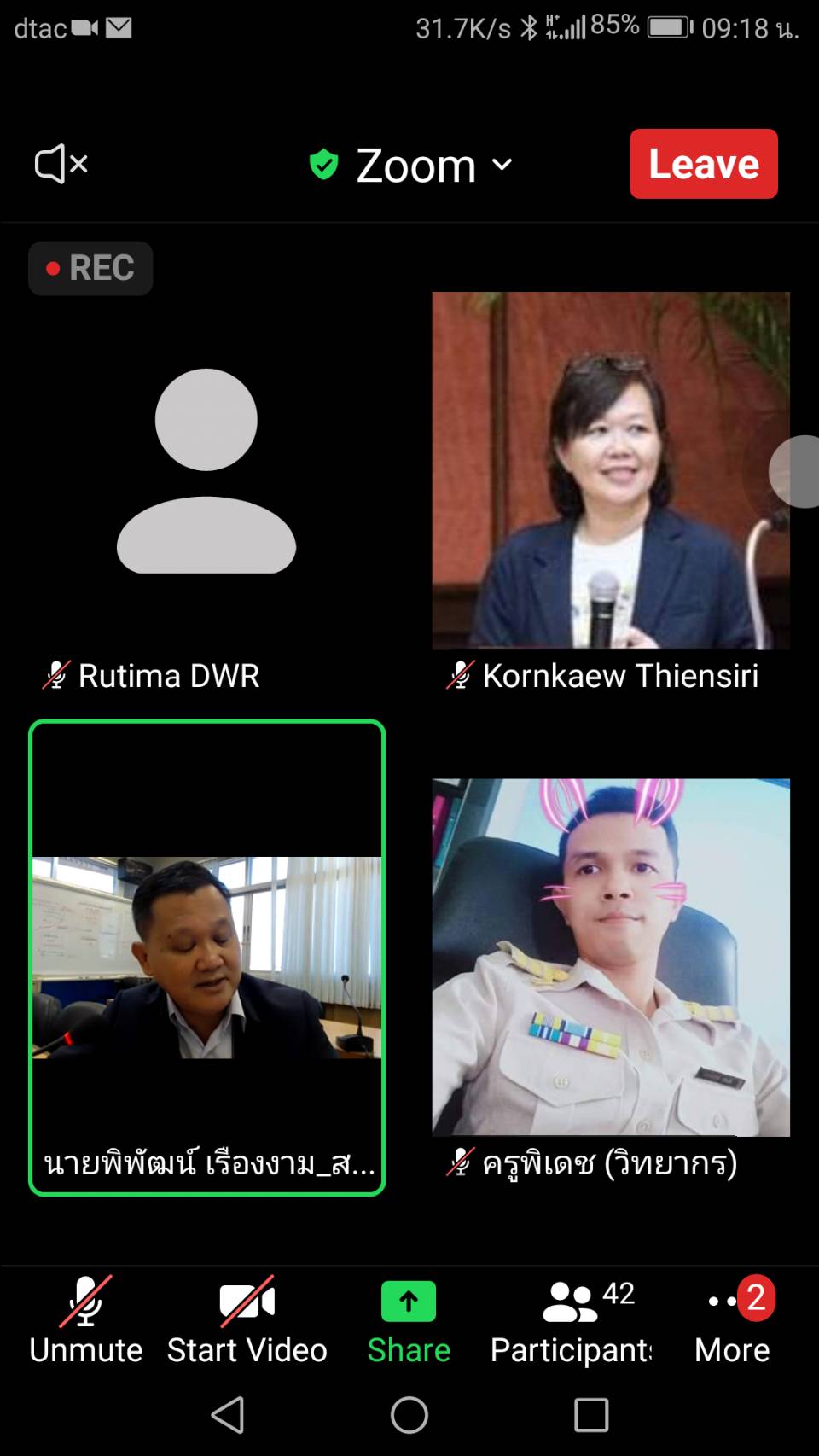The image size is (819, 1456).
Task: Open recent apps from the navigation bar
Action: tap(591, 1415)
